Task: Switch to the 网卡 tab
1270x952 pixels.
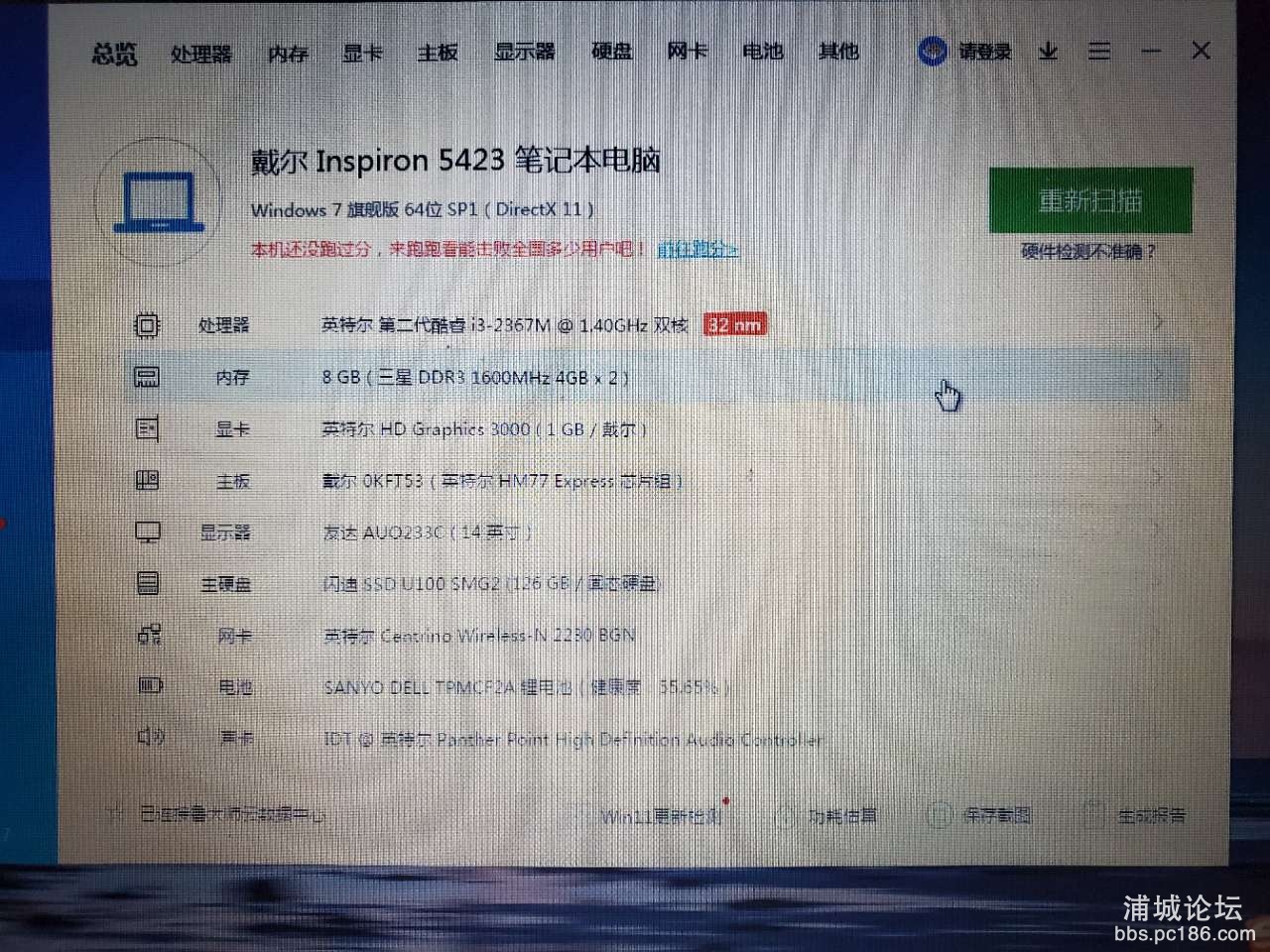Action: (x=687, y=52)
